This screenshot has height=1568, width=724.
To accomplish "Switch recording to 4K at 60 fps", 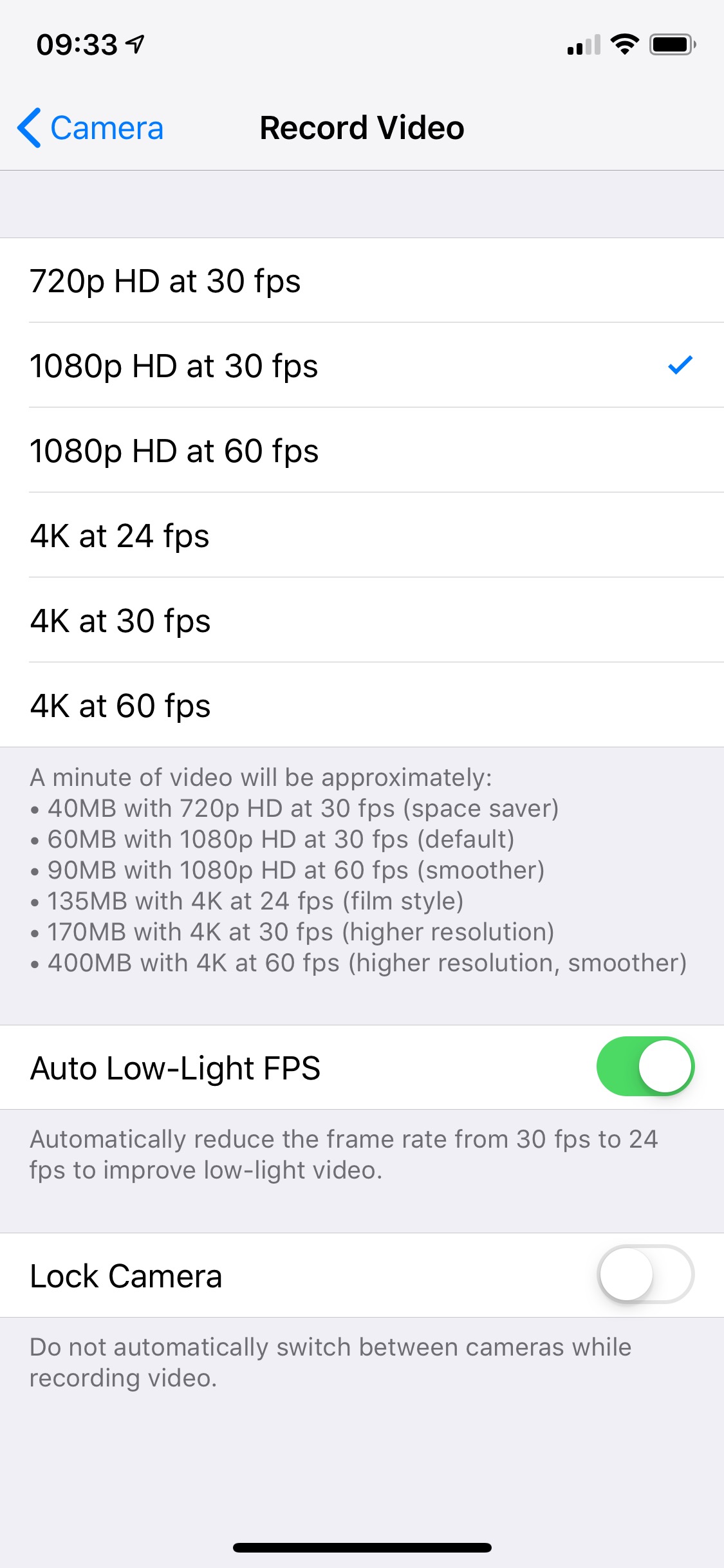I will pyautogui.click(x=362, y=705).
